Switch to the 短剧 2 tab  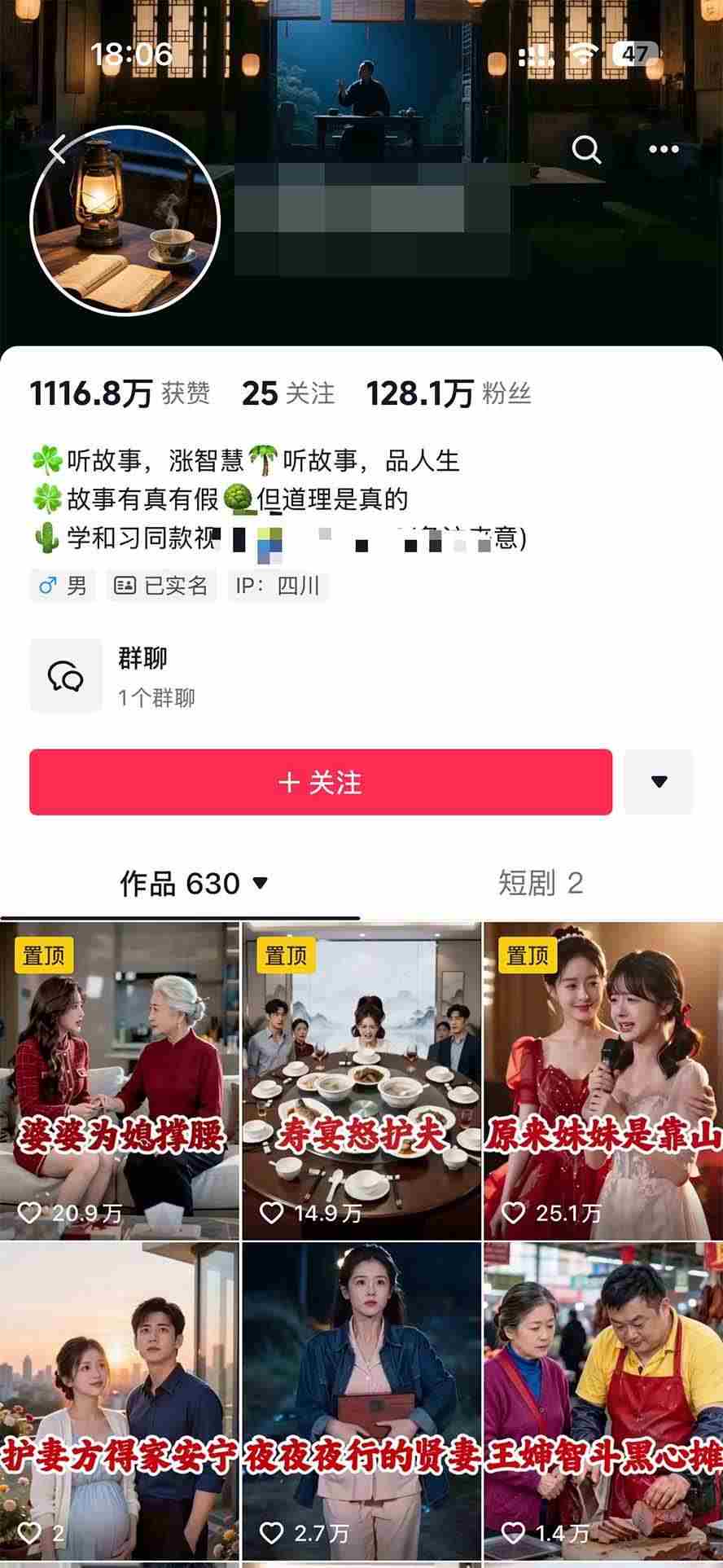pos(541,883)
